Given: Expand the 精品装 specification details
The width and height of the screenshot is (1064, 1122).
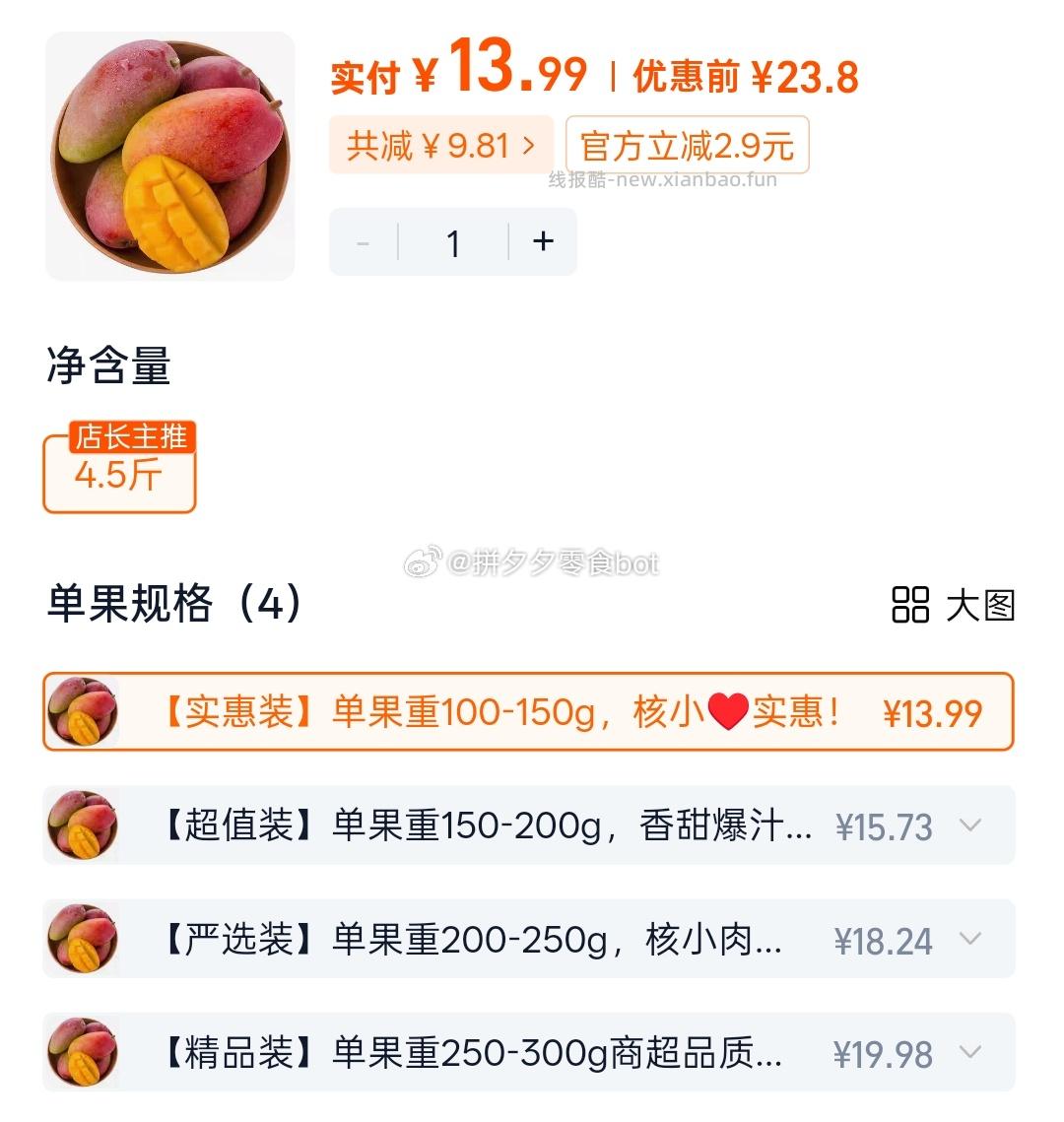Looking at the screenshot, I should [x=970, y=1052].
